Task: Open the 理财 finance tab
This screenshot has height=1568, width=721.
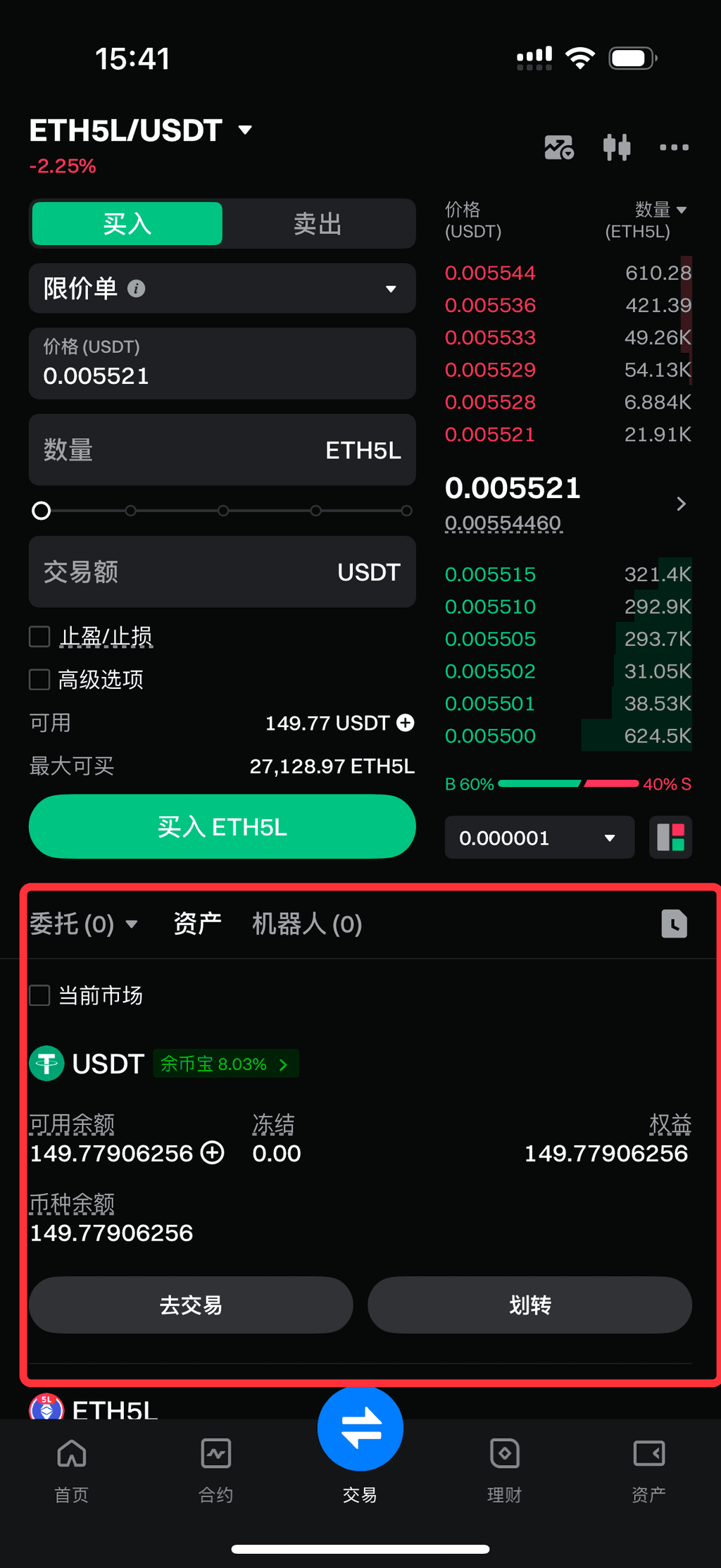Action: click(504, 1469)
